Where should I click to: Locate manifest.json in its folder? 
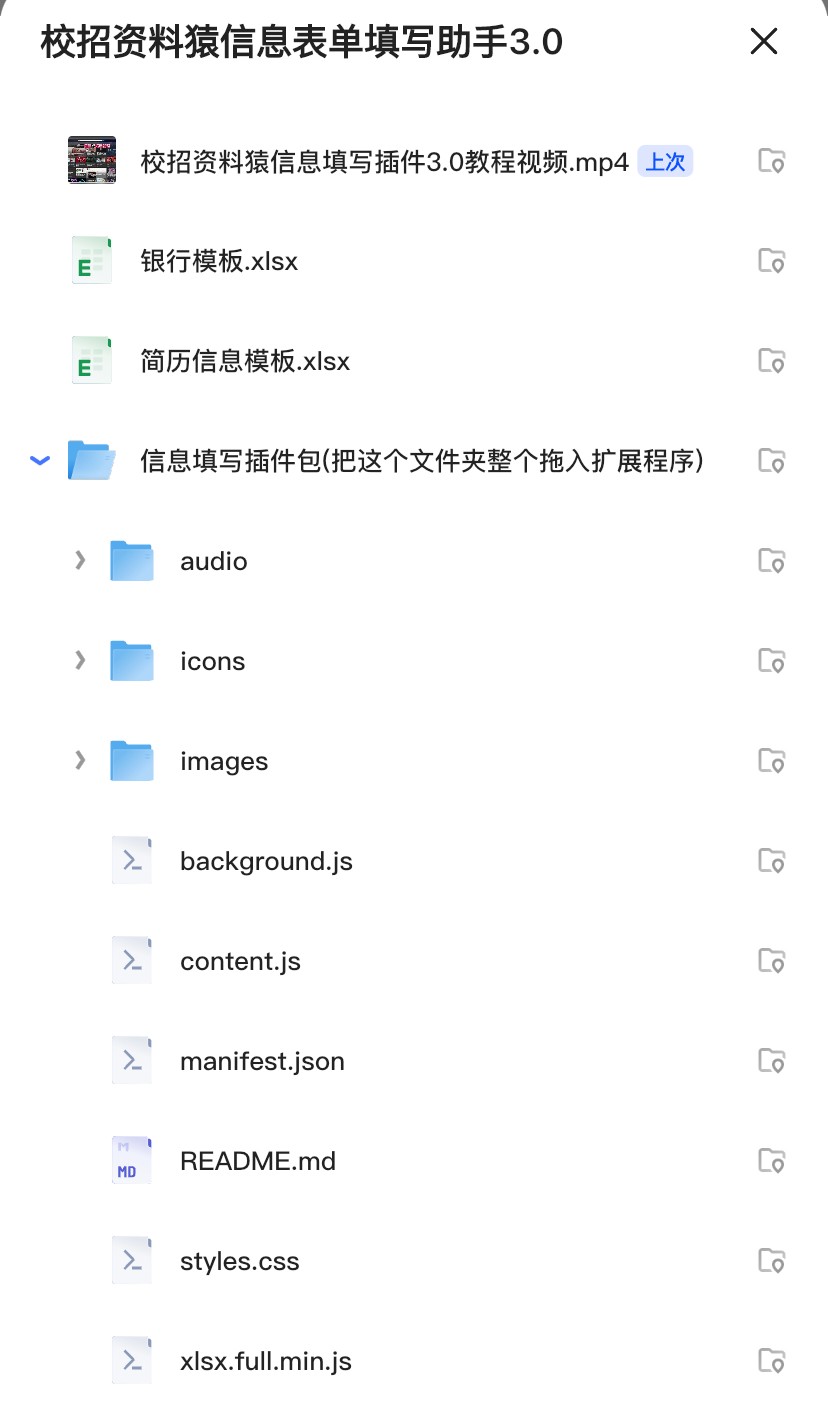771,1061
